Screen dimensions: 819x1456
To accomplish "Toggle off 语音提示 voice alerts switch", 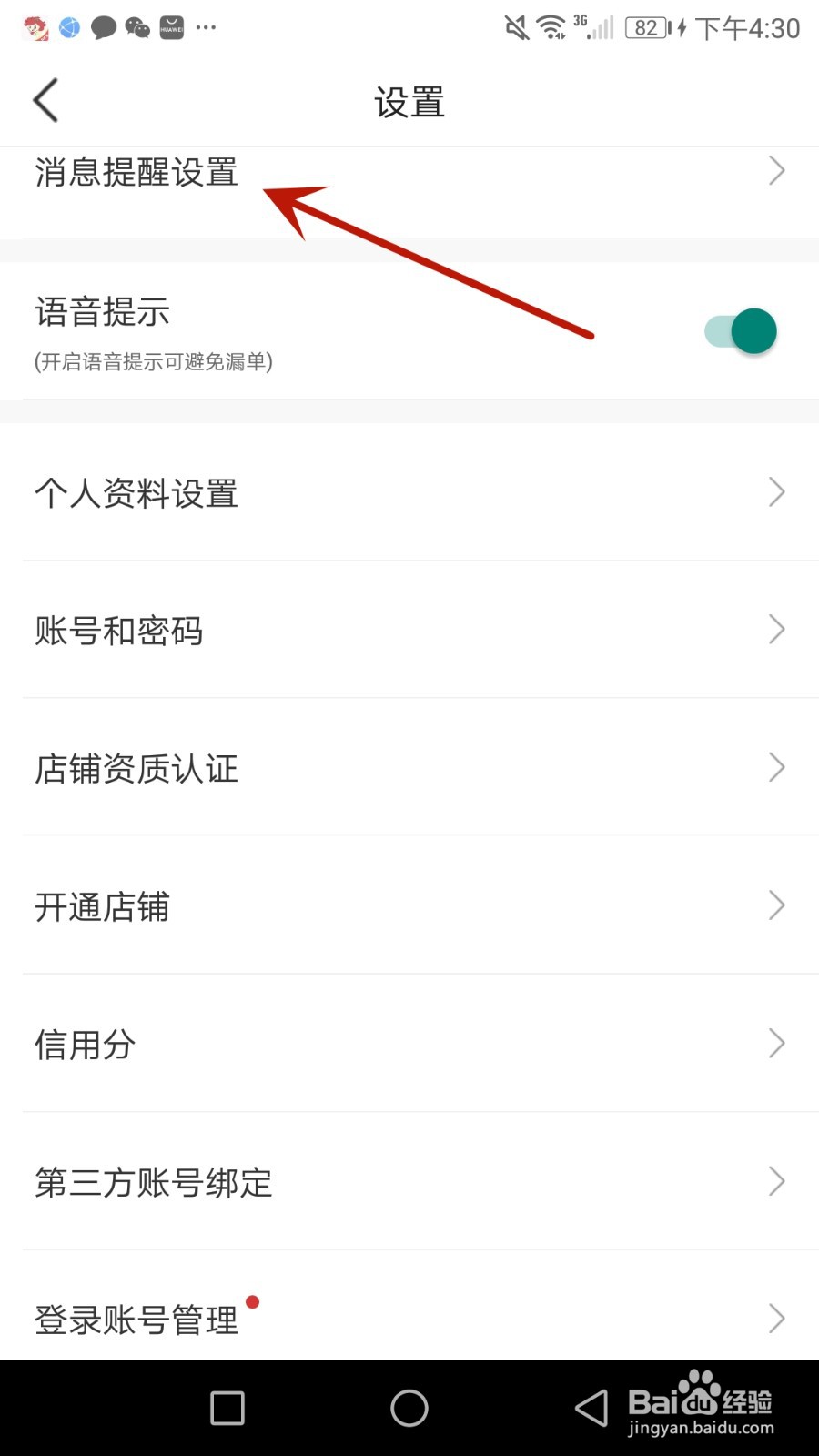I will [739, 330].
